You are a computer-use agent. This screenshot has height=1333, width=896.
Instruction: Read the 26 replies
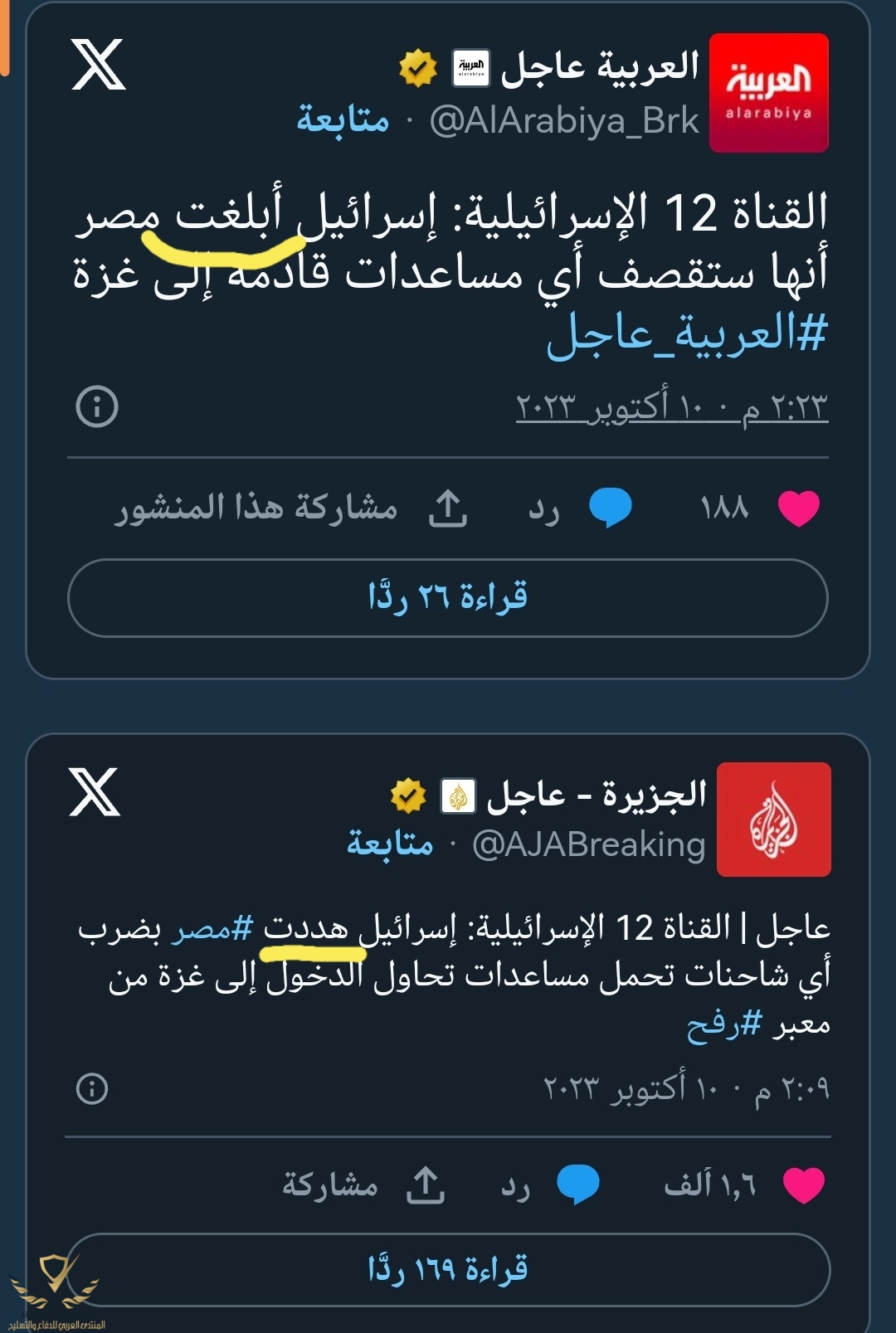(x=448, y=598)
